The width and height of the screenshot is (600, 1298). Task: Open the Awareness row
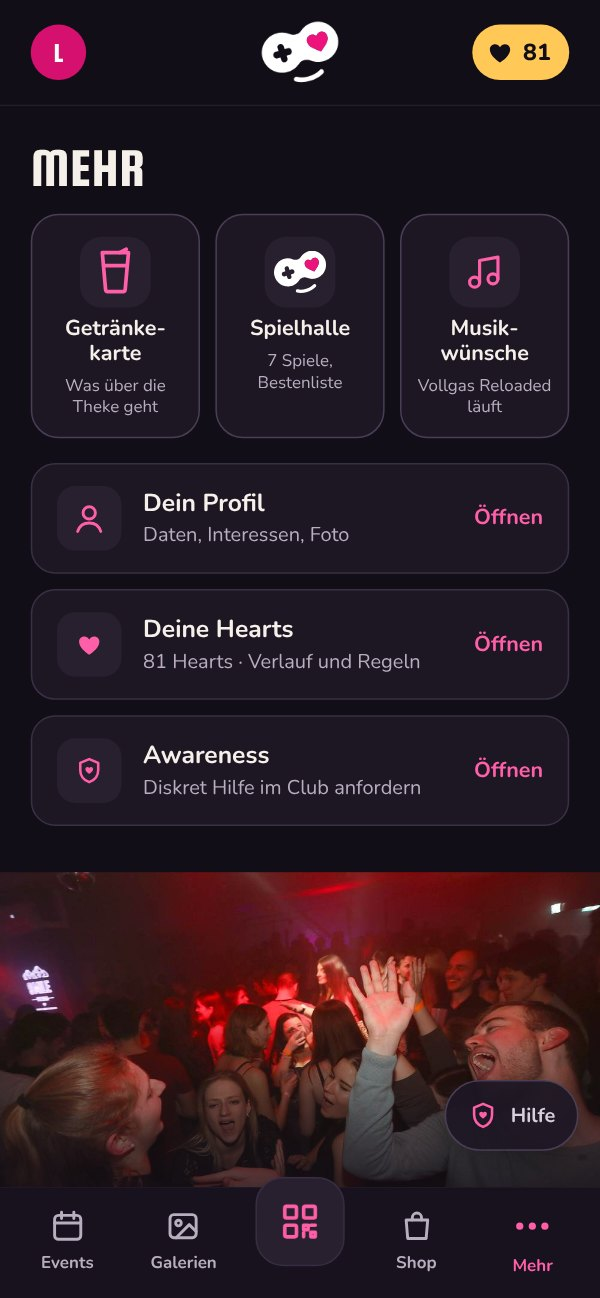[300, 770]
